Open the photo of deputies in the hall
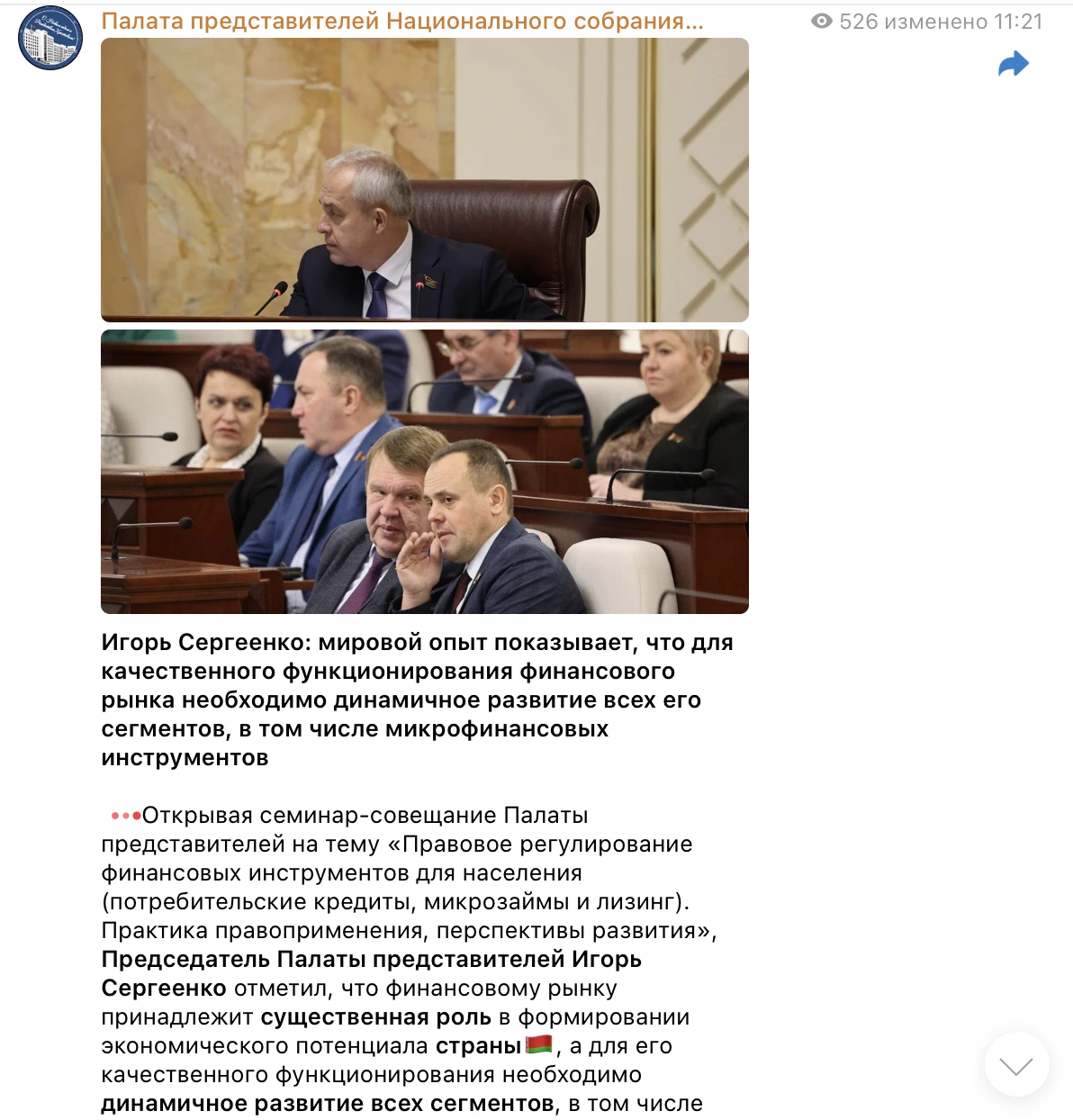Image resolution: width=1073 pixels, height=1120 pixels. point(424,471)
